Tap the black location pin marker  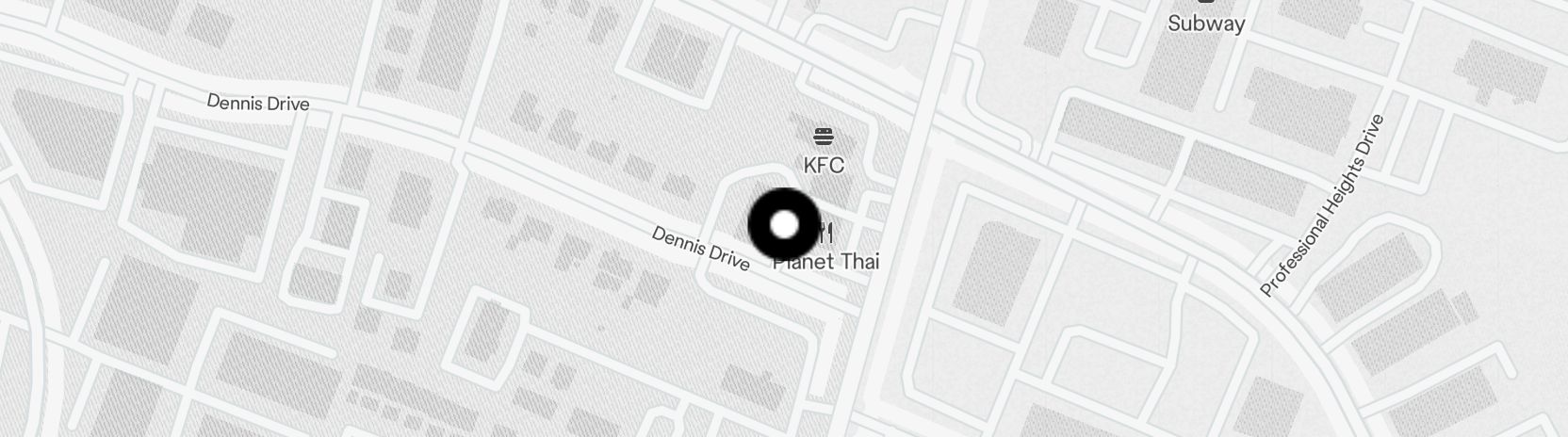click(x=784, y=225)
